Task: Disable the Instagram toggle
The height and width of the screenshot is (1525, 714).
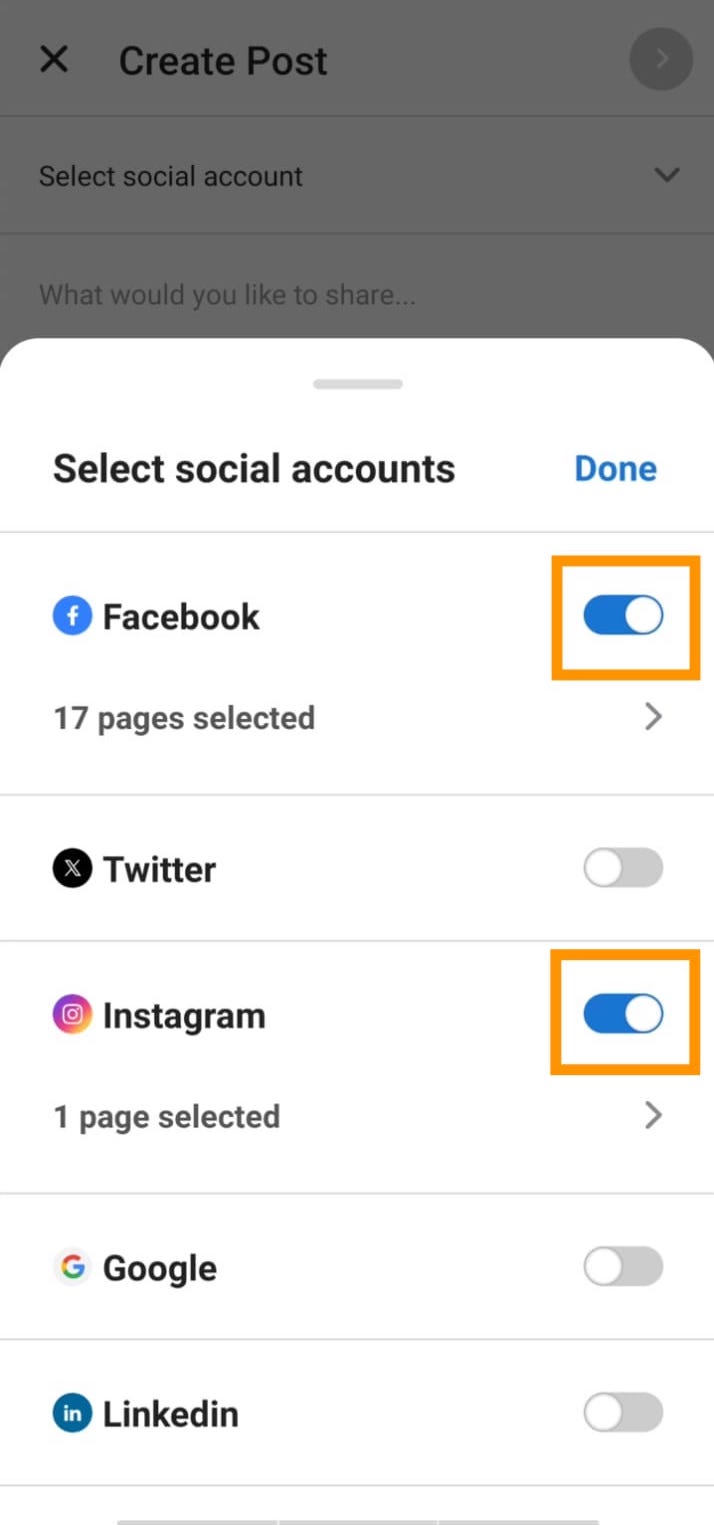Action: point(623,1014)
